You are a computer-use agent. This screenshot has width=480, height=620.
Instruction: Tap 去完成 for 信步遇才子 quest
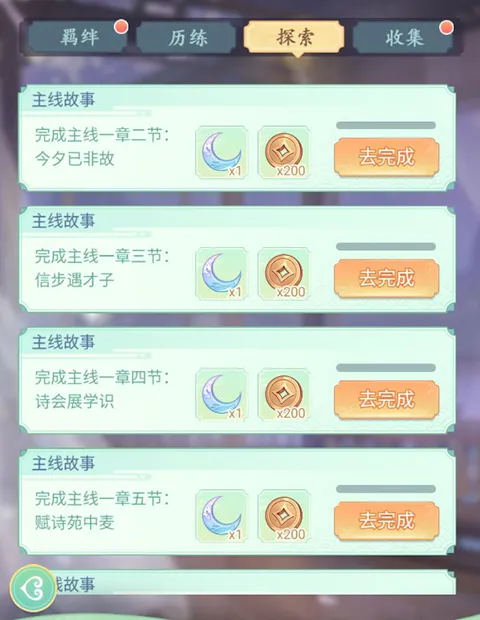(x=386, y=278)
